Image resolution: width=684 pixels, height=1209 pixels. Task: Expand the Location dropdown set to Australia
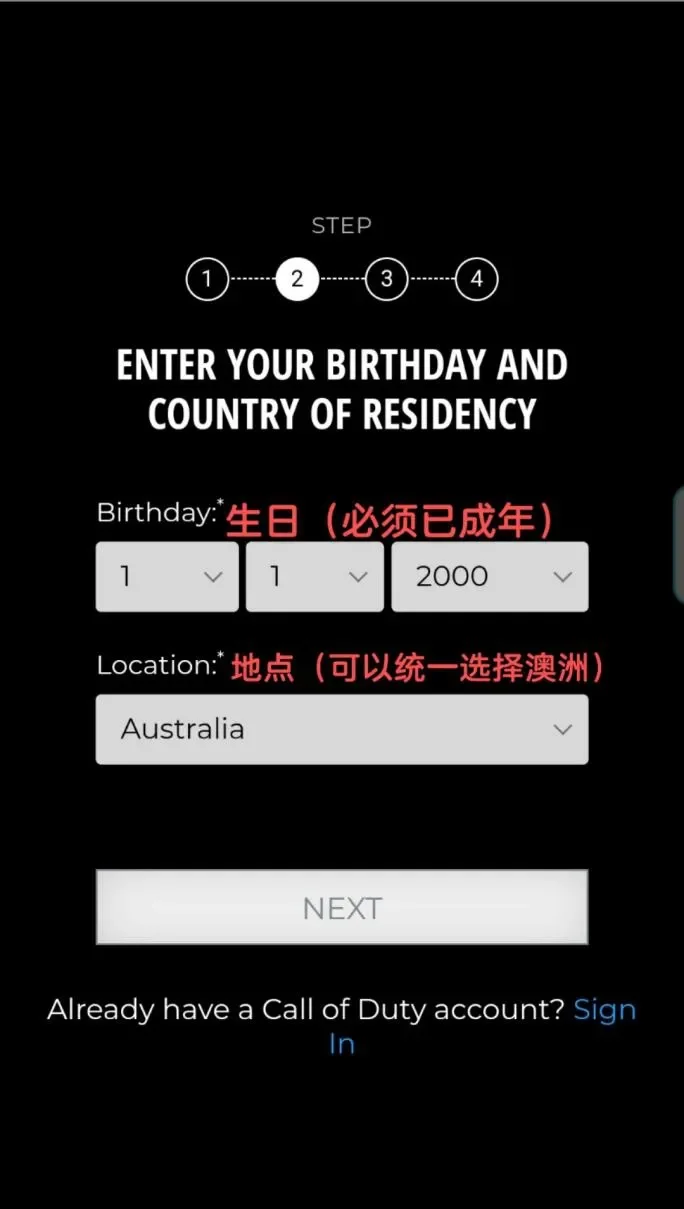coord(341,730)
